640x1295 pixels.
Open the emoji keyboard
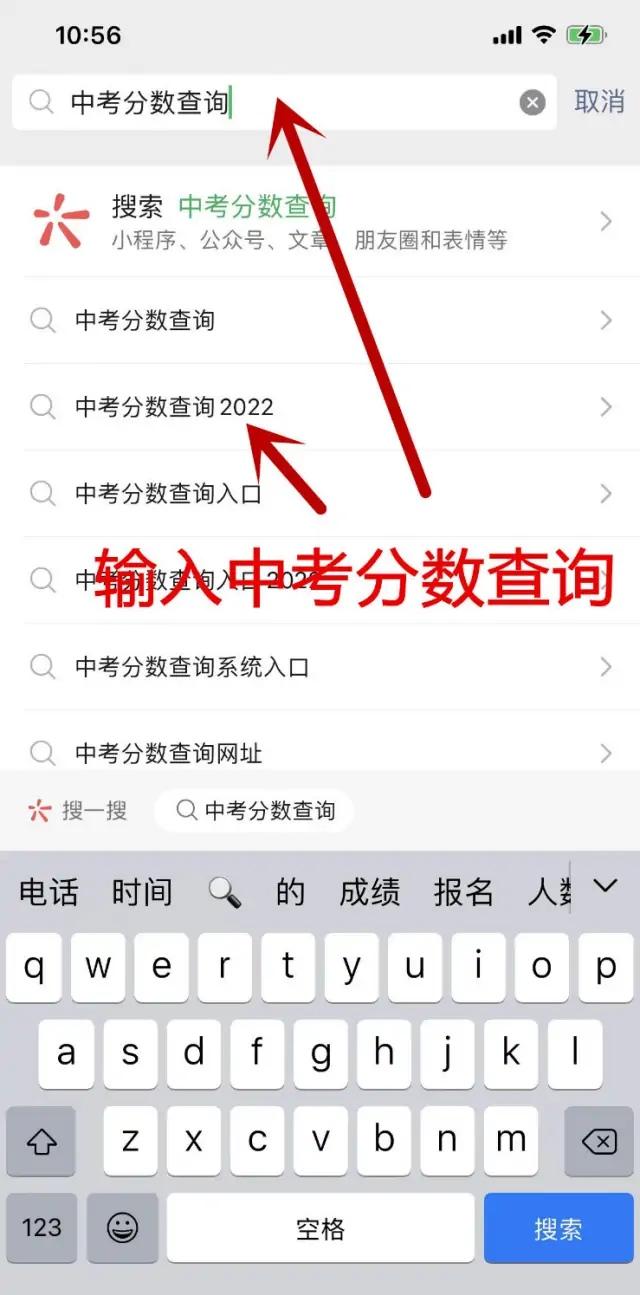click(x=122, y=1228)
